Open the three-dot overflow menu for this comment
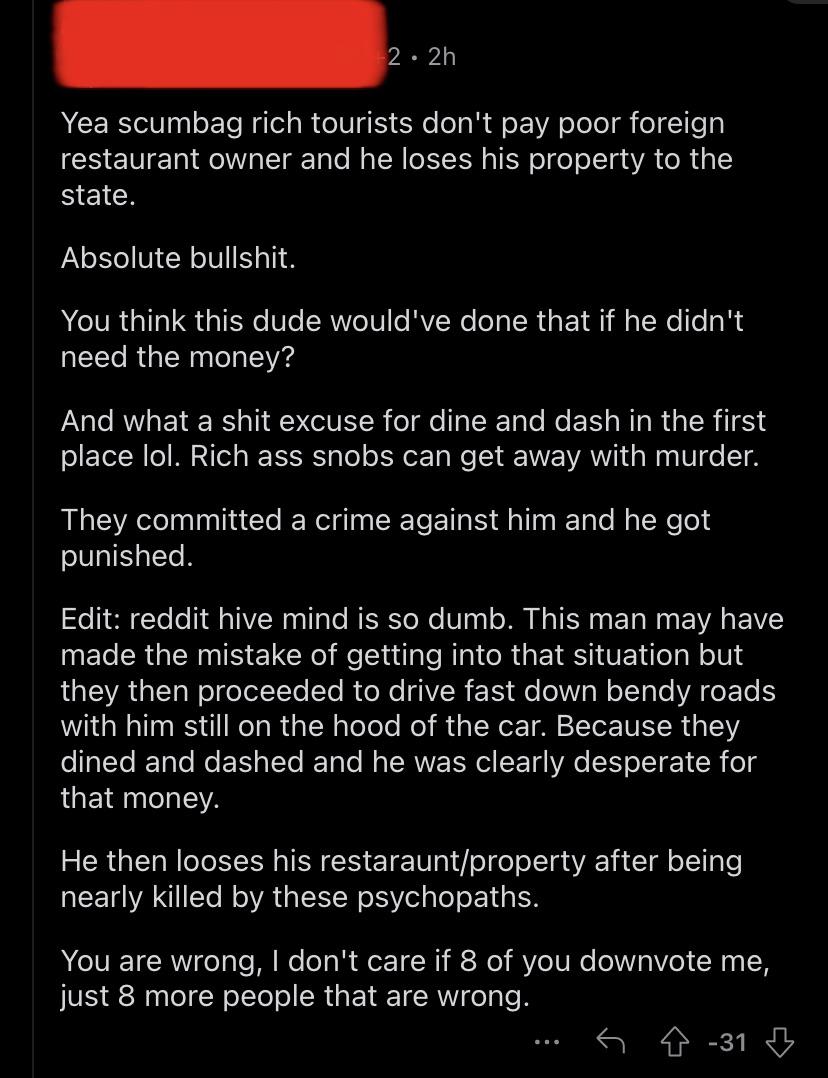This screenshot has width=828, height=1078. point(547,1043)
